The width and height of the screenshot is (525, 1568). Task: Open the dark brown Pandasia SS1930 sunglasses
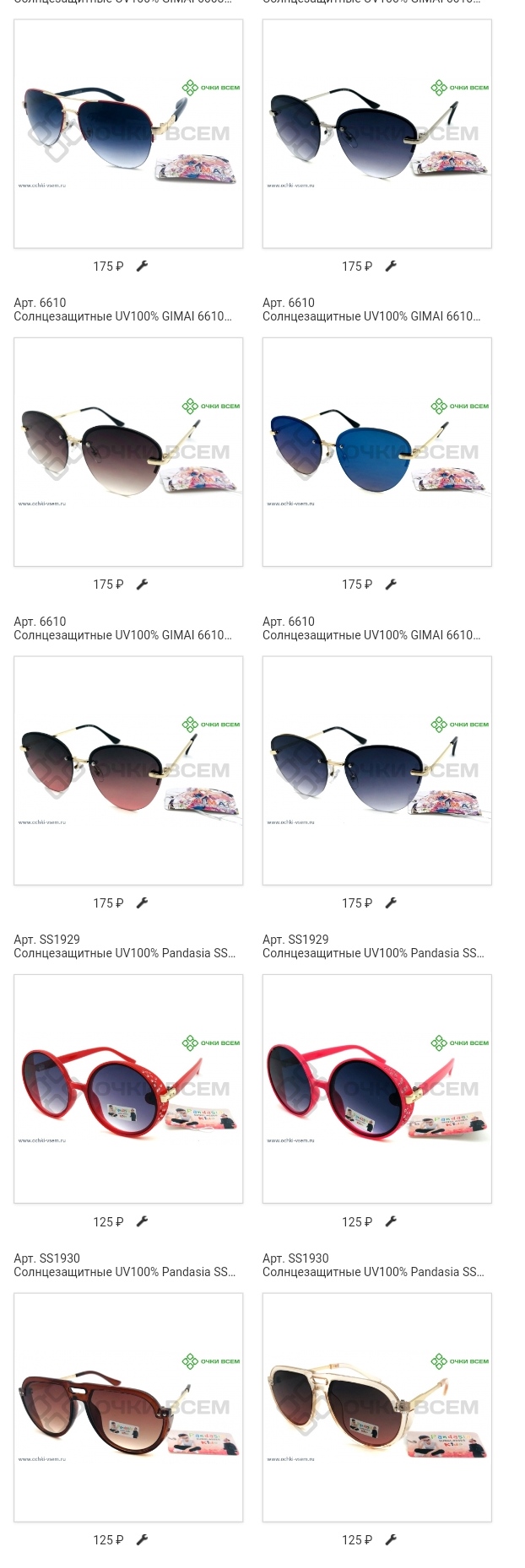[128, 1407]
